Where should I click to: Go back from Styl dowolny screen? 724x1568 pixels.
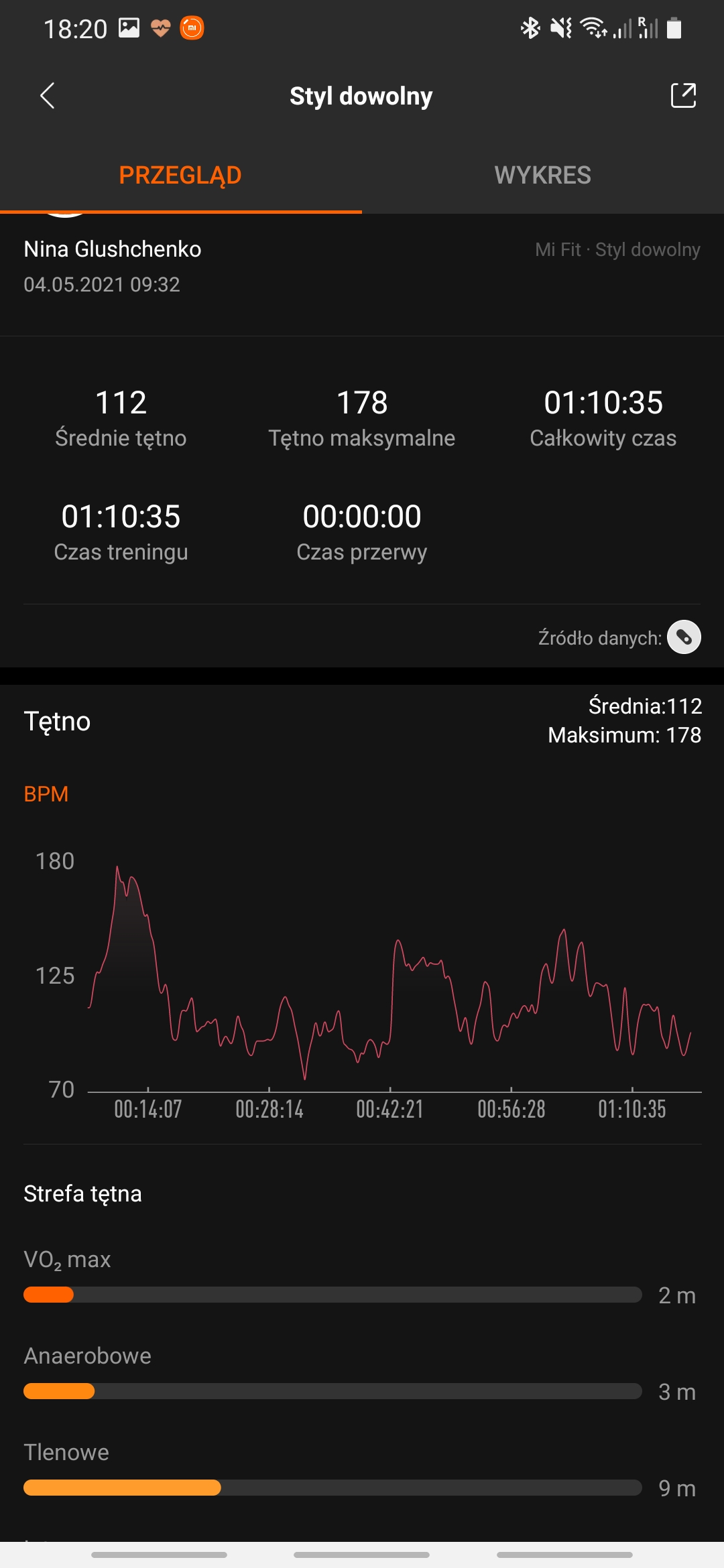(47, 96)
